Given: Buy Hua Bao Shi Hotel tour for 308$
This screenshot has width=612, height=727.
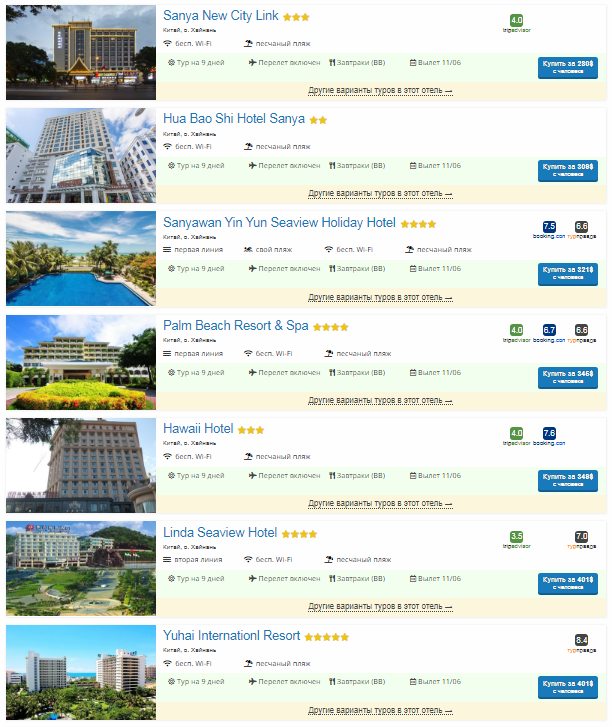Looking at the screenshot, I should [567, 170].
